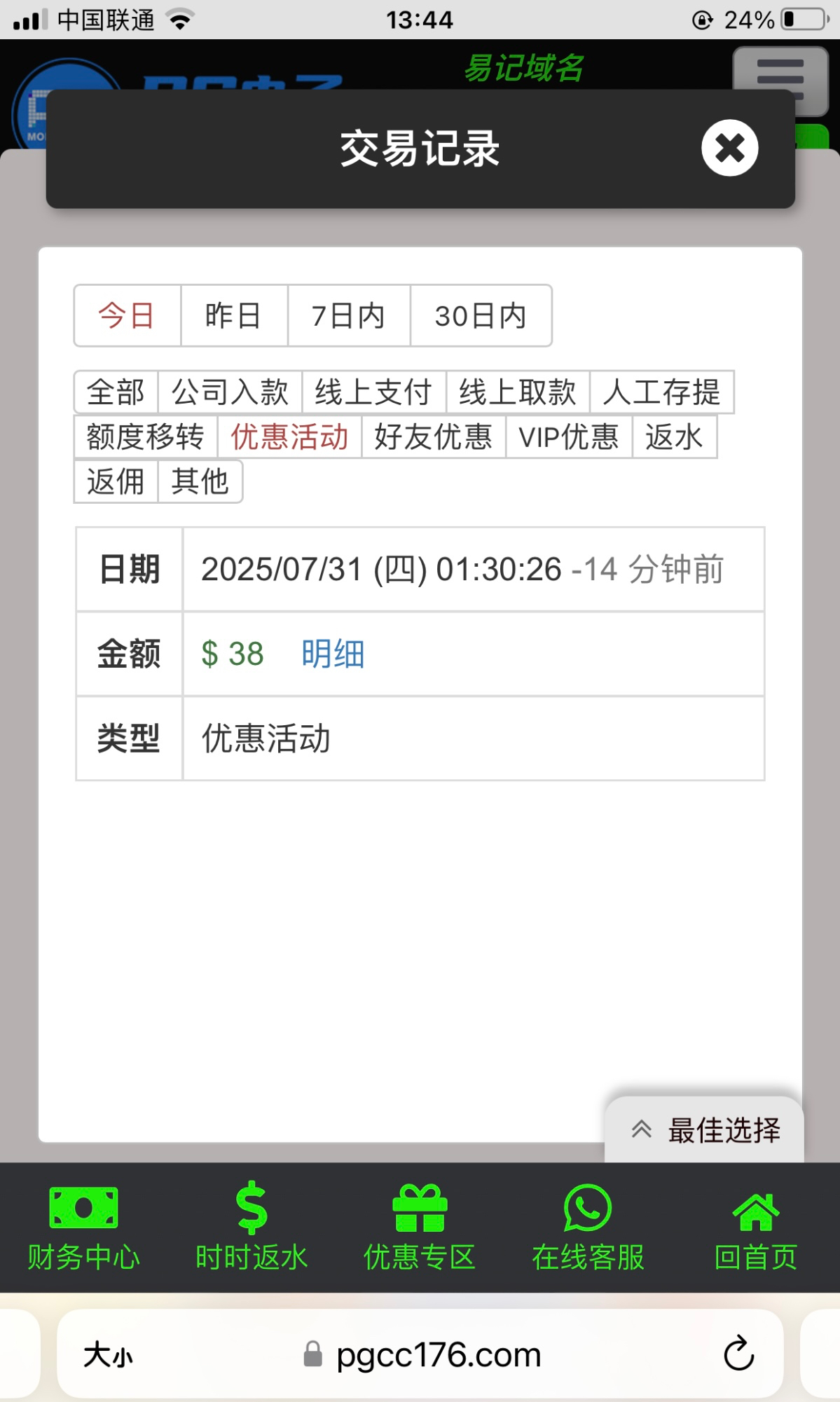This screenshot has height=1402, width=840.
Task: Show records within 30日内
Action: click(481, 316)
